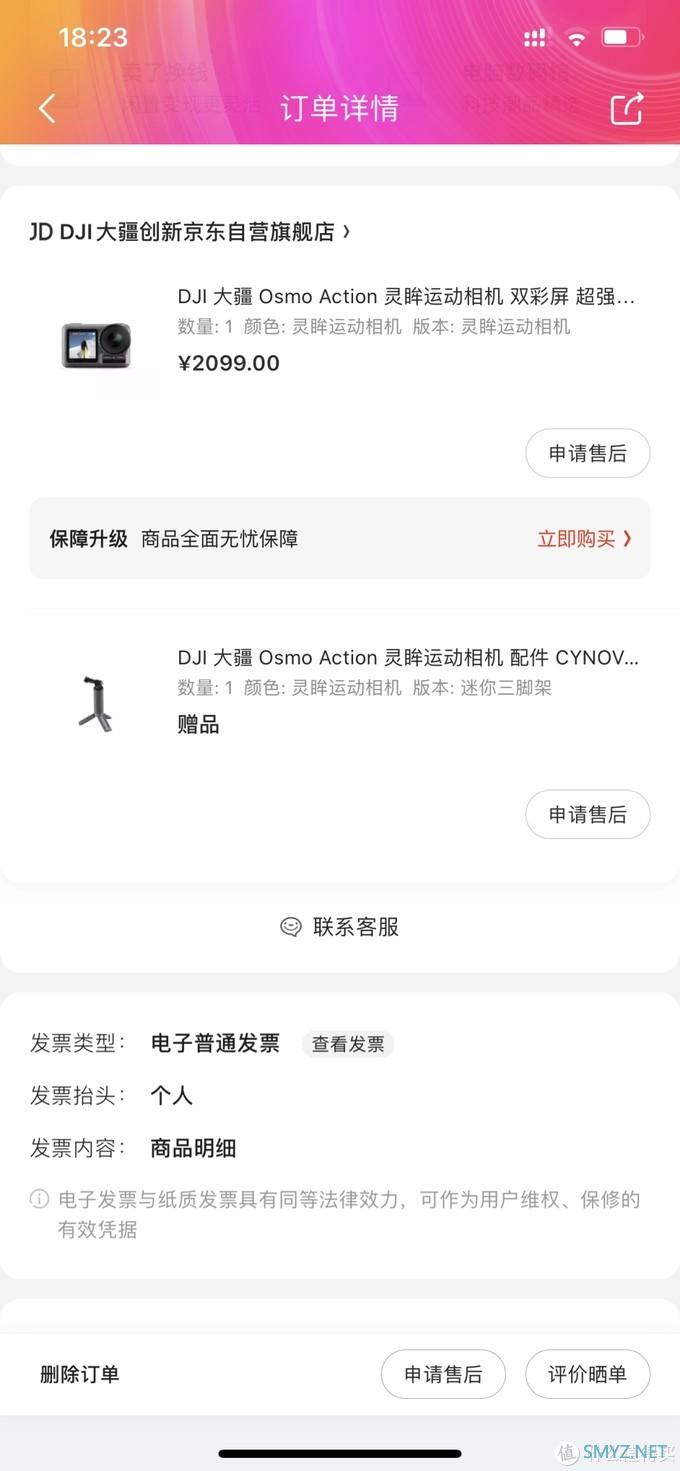Write a review via 评价晒单
This screenshot has width=680, height=1471.
(x=587, y=1375)
